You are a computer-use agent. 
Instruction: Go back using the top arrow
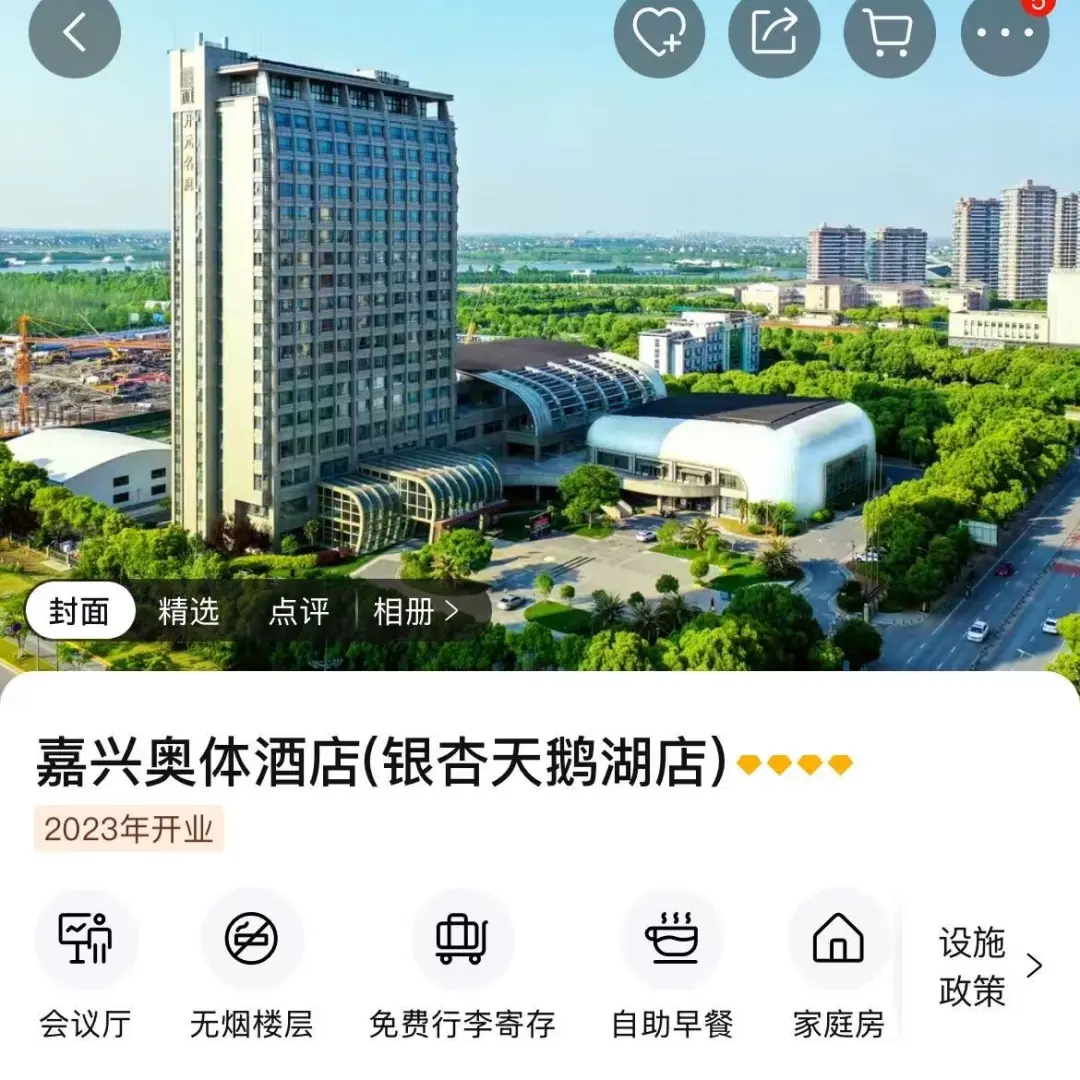(x=74, y=33)
